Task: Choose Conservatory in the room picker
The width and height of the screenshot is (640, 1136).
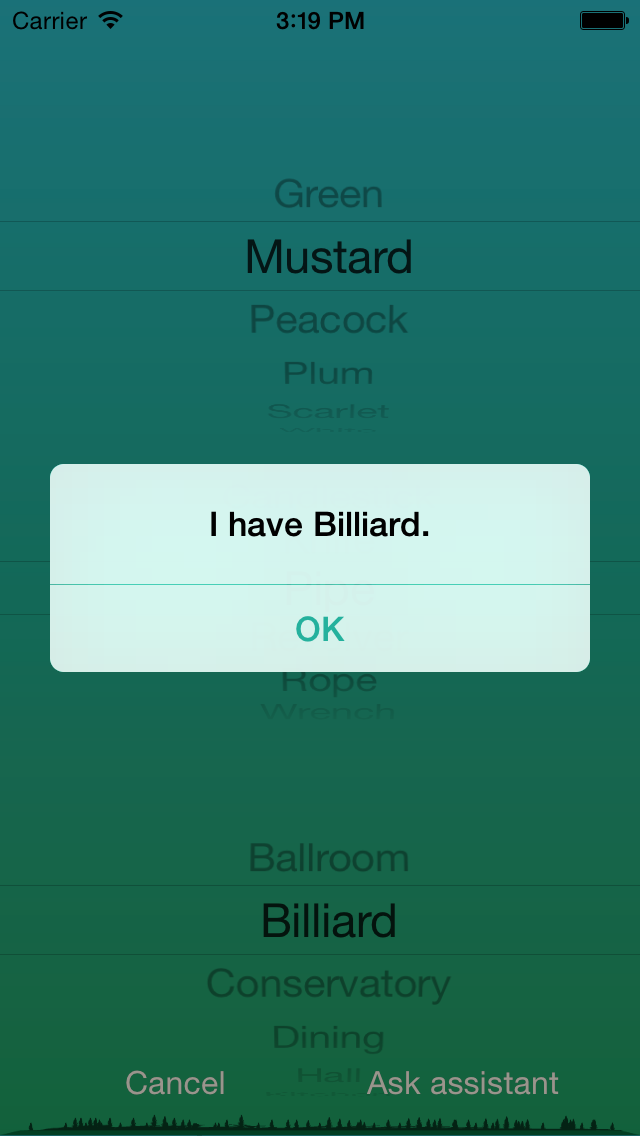Action: 329,984
